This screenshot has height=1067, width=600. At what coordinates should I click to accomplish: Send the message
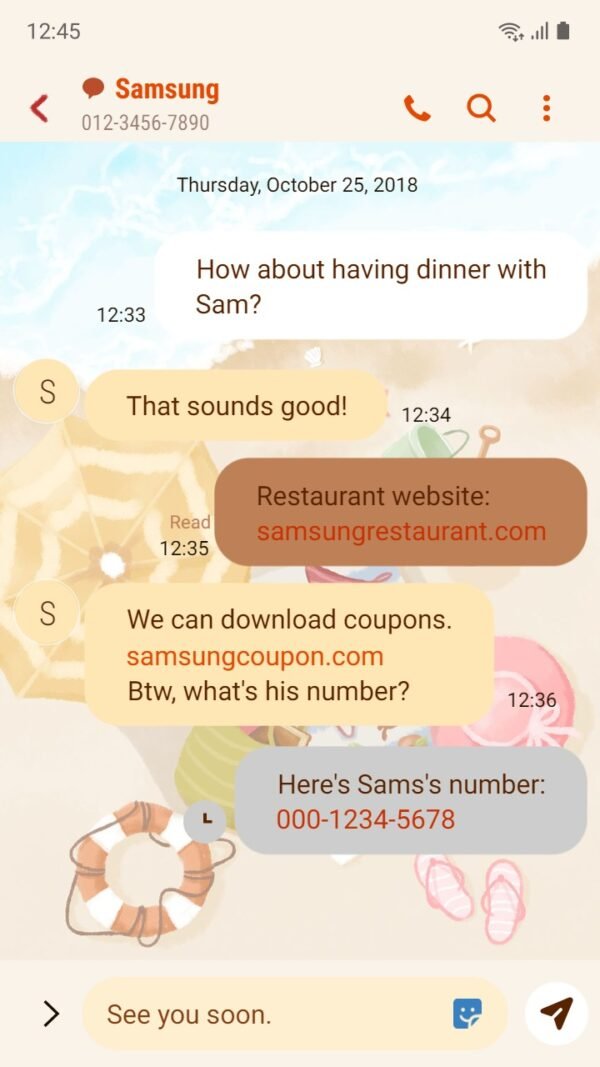pos(556,1014)
